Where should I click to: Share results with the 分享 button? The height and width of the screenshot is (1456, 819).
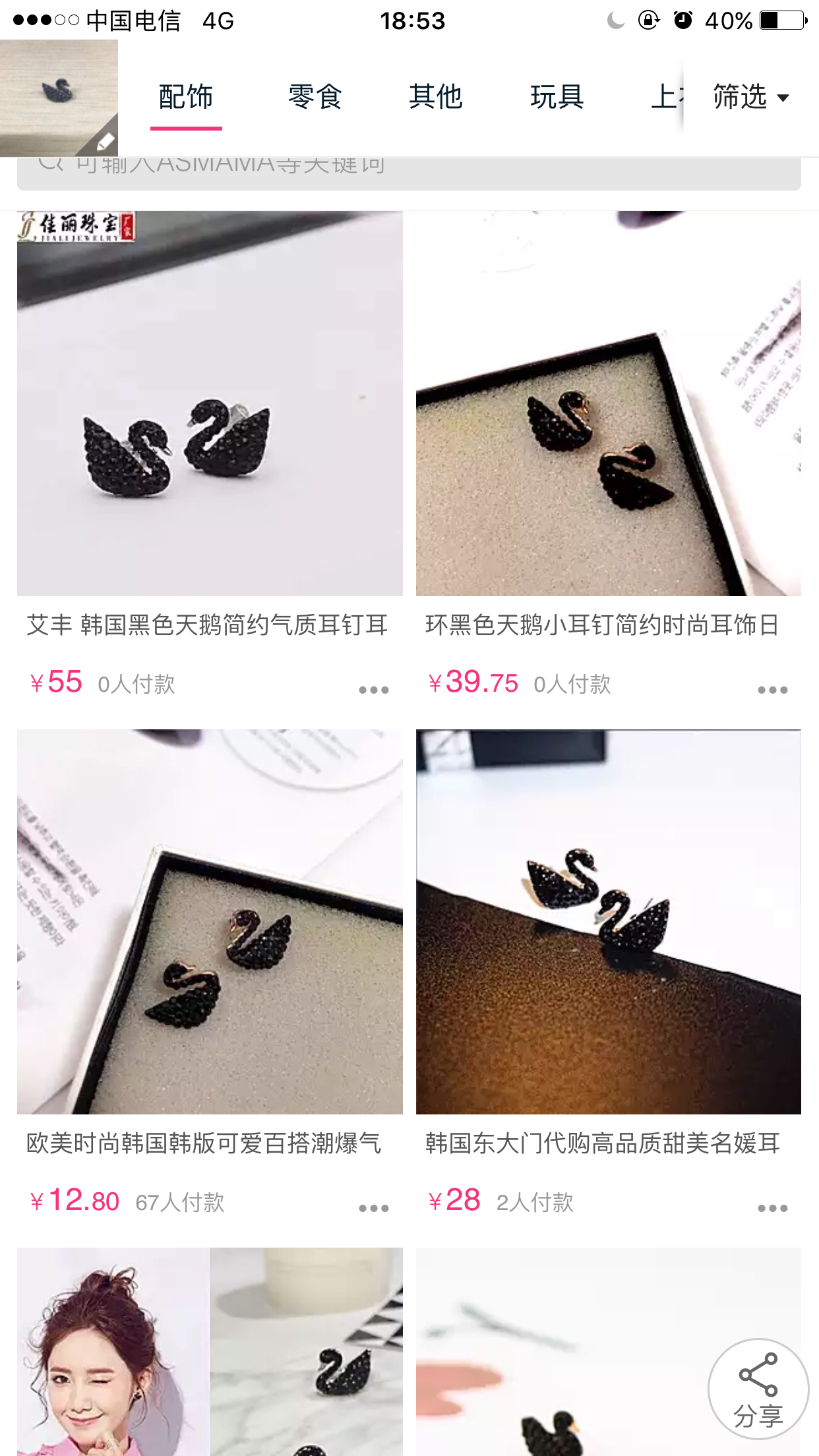tap(758, 1389)
